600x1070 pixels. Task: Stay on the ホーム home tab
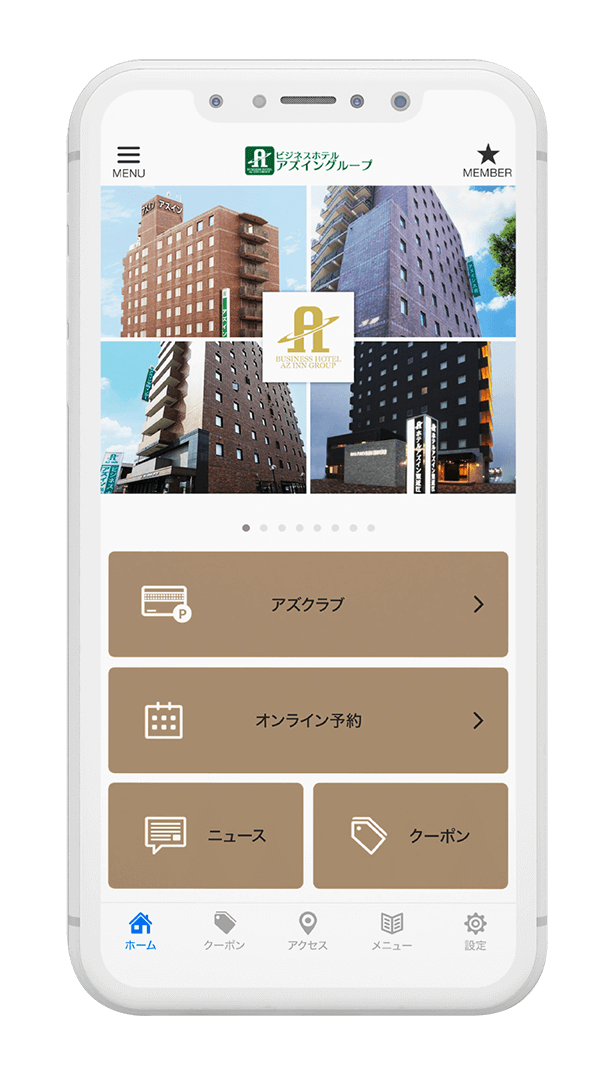point(140,931)
